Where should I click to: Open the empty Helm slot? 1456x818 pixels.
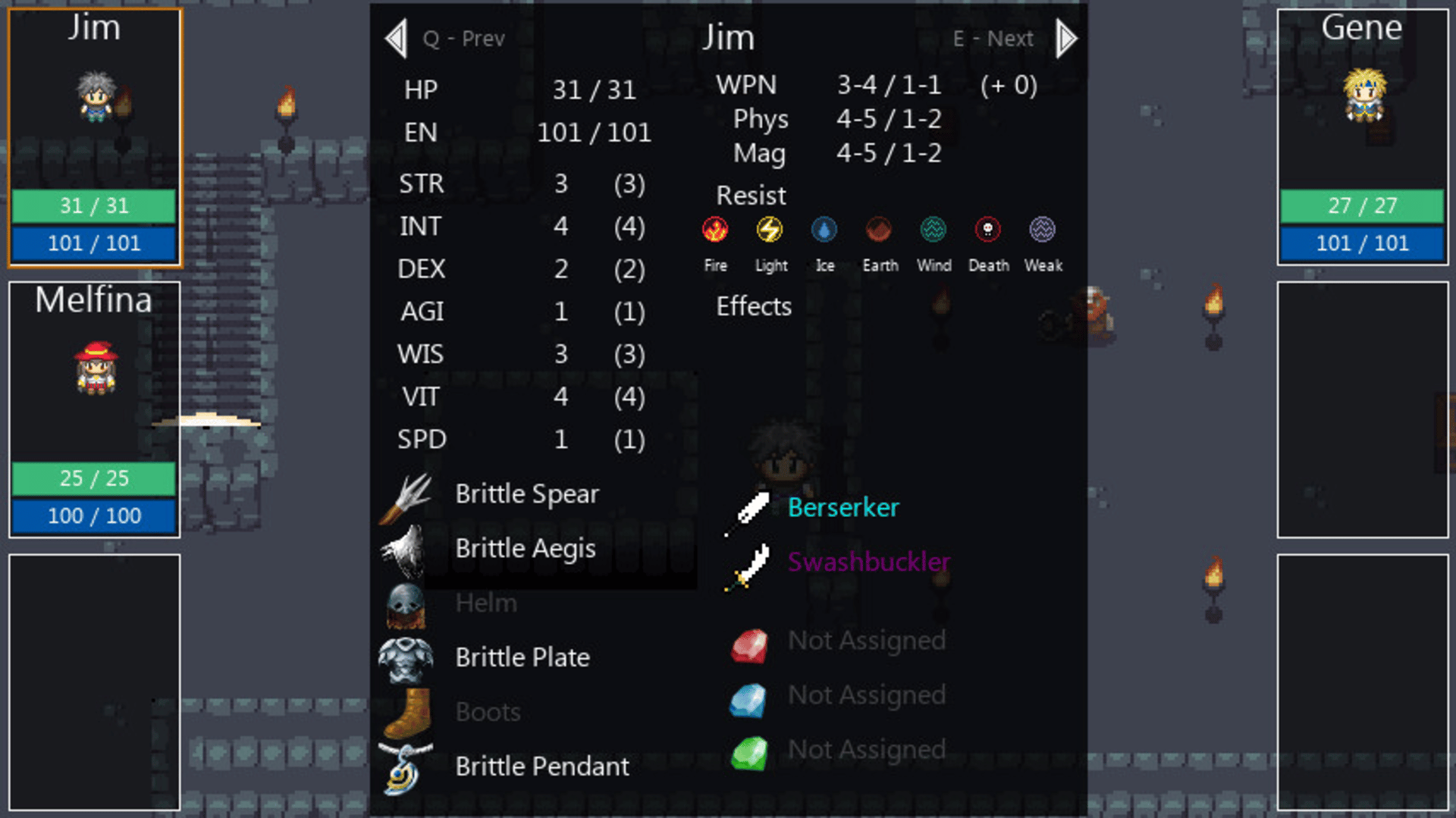(x=485, y=603)
